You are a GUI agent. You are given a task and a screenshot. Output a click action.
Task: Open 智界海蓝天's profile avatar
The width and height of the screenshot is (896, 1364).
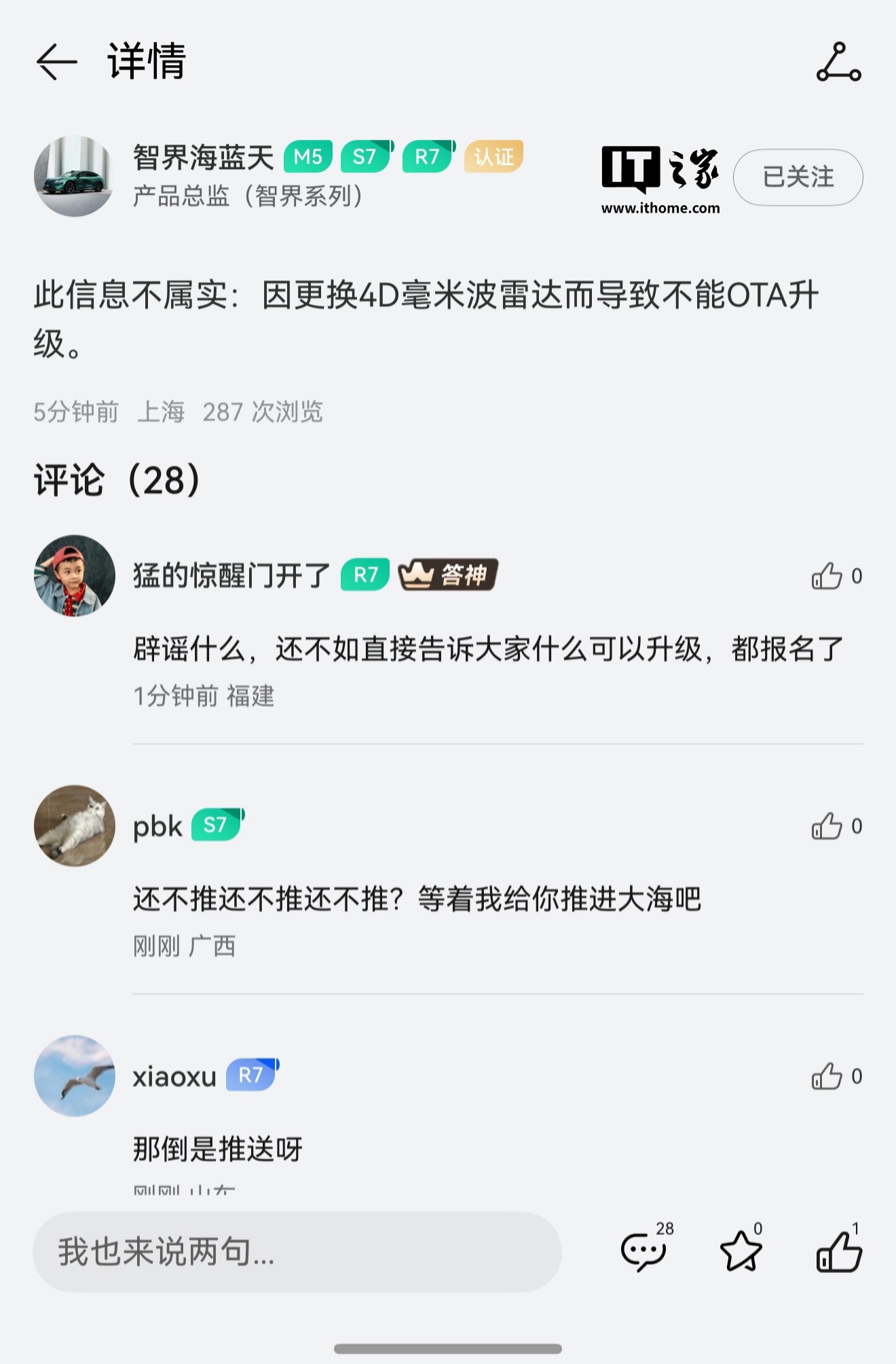74,177
